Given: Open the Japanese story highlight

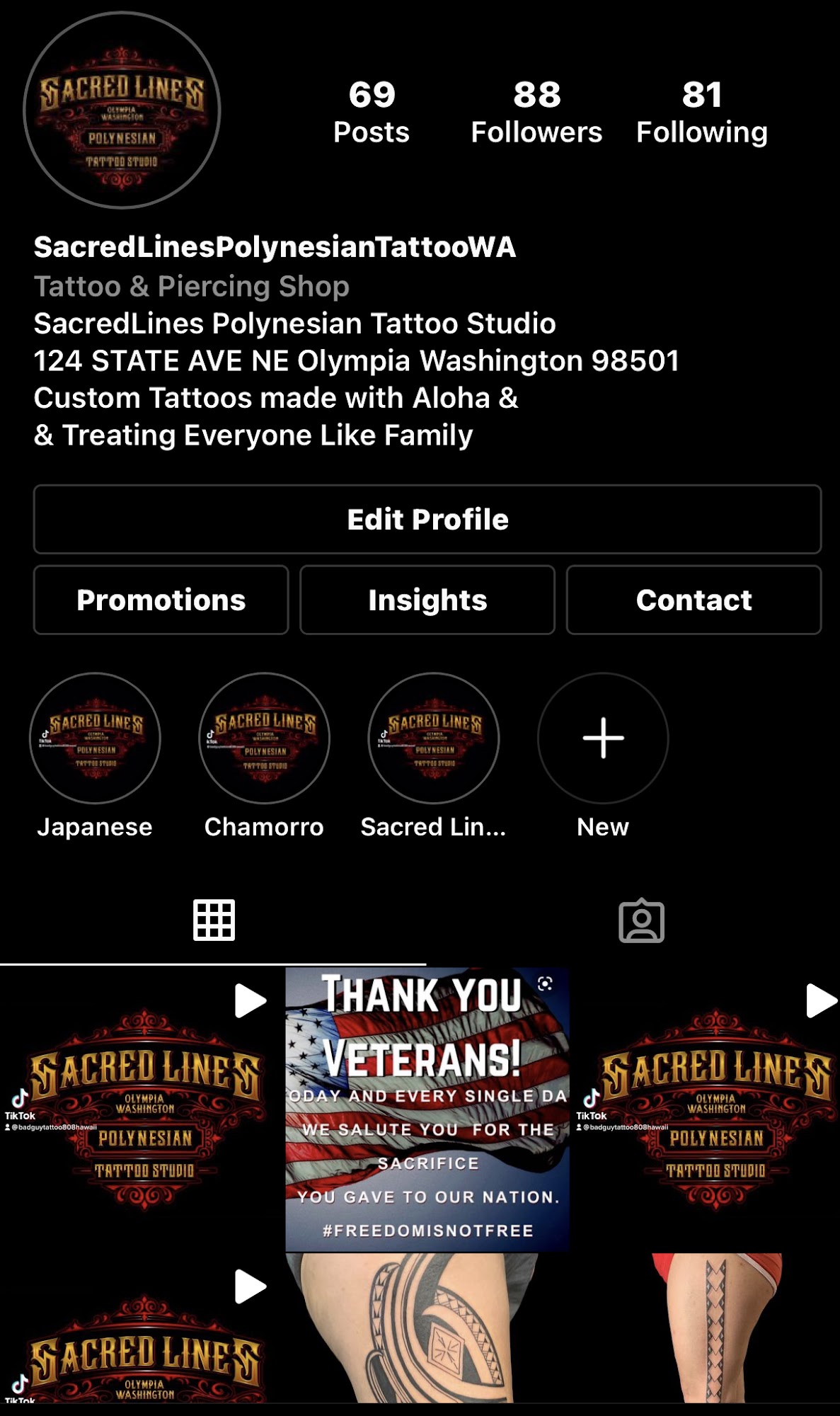Looking at the screenshot, I should tap(95, 738).
